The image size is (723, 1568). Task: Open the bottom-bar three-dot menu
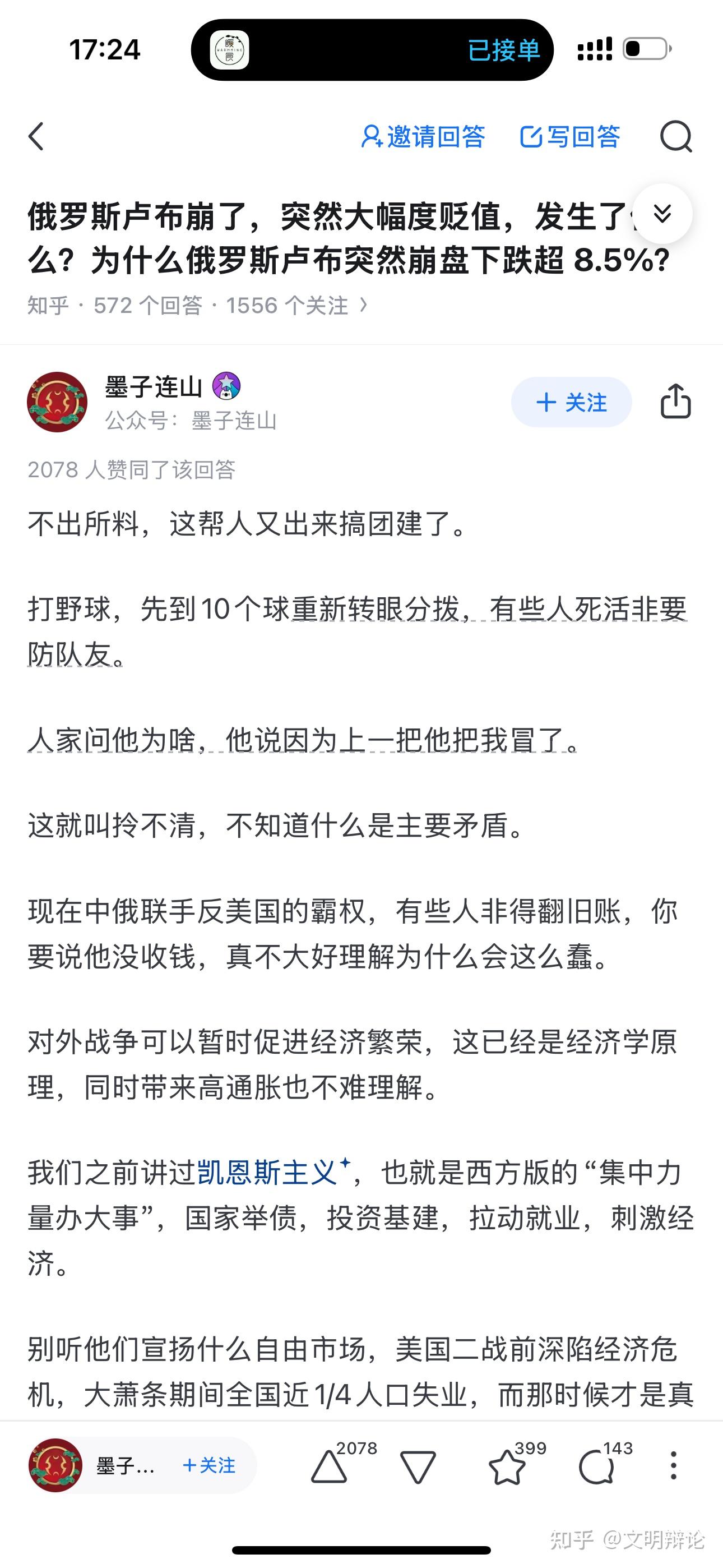673,1465
